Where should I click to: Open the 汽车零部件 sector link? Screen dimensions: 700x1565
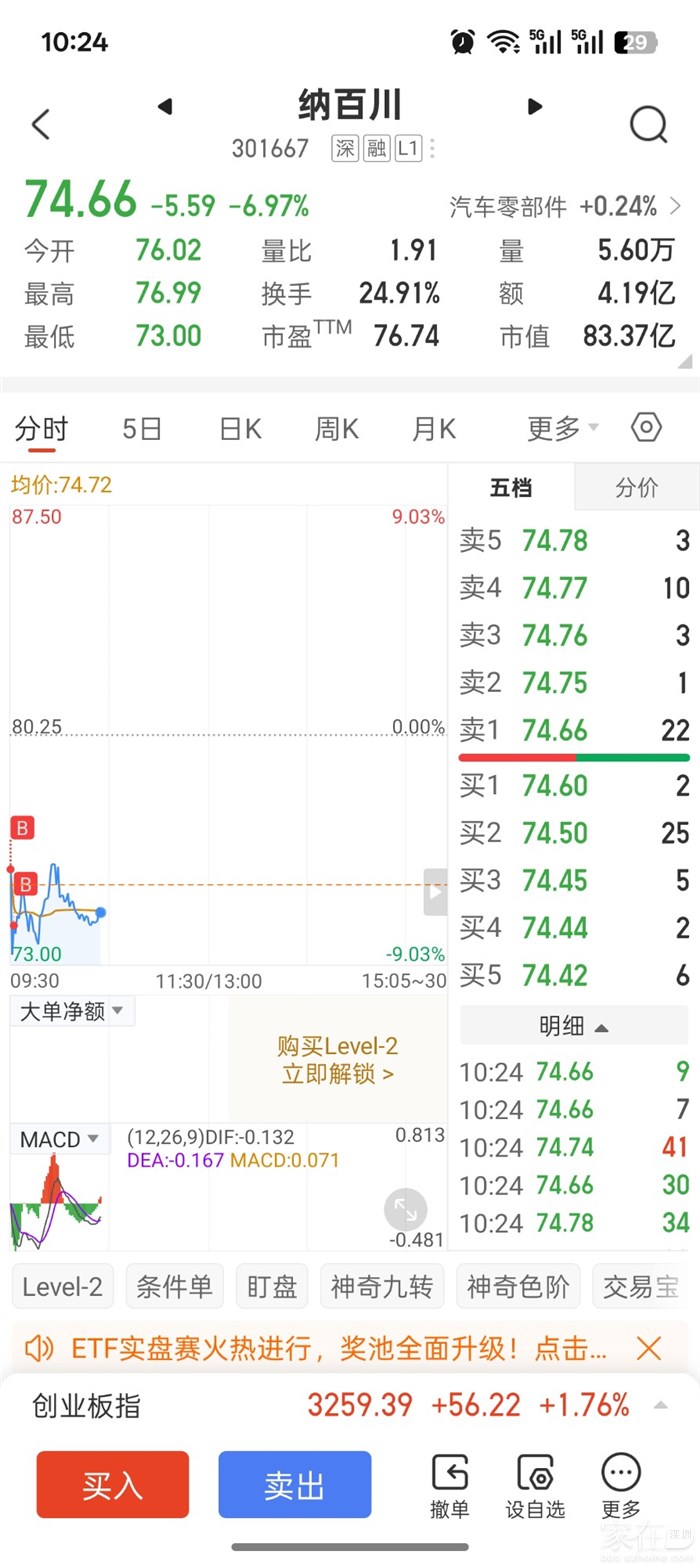(565, 207)
